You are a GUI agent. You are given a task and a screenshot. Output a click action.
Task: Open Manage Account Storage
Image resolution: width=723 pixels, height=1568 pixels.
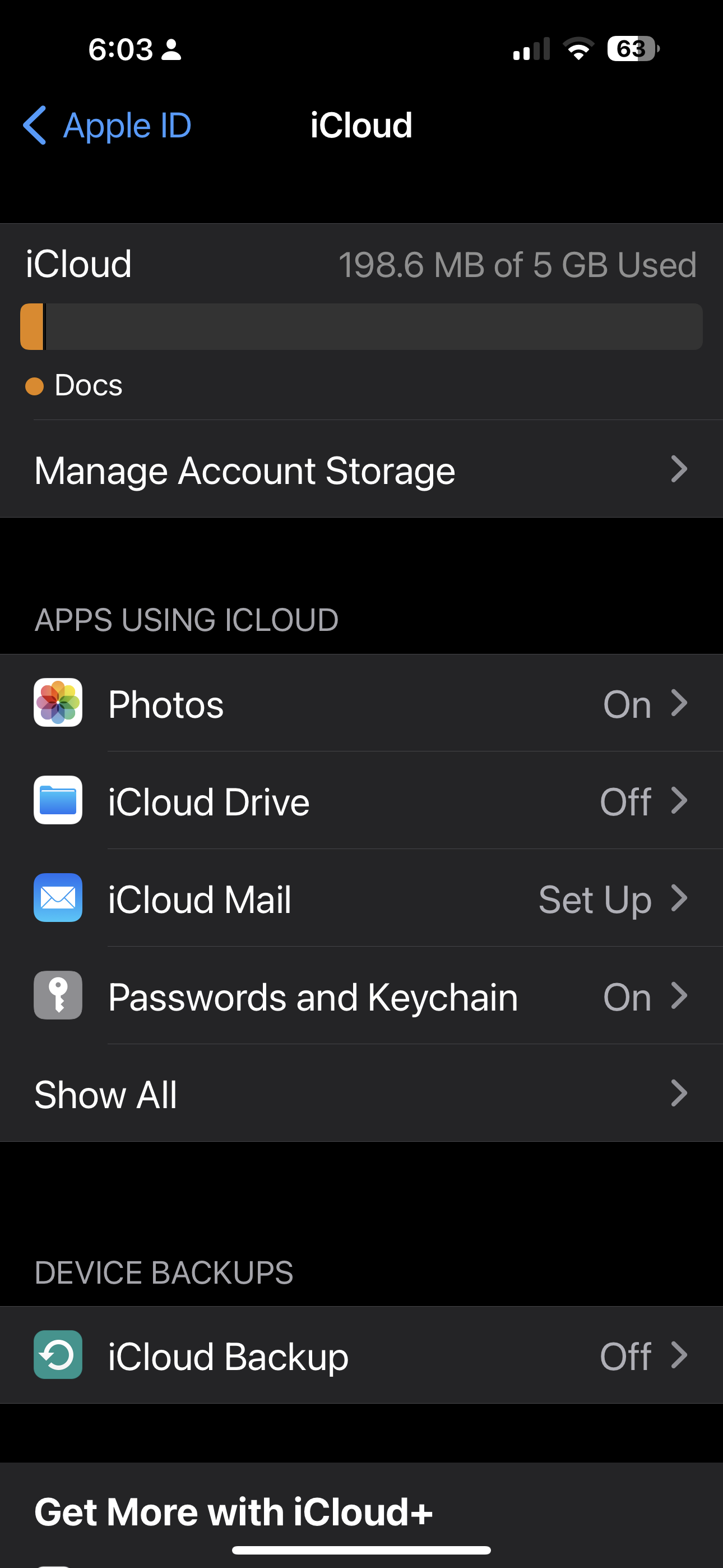pos(361,470)
